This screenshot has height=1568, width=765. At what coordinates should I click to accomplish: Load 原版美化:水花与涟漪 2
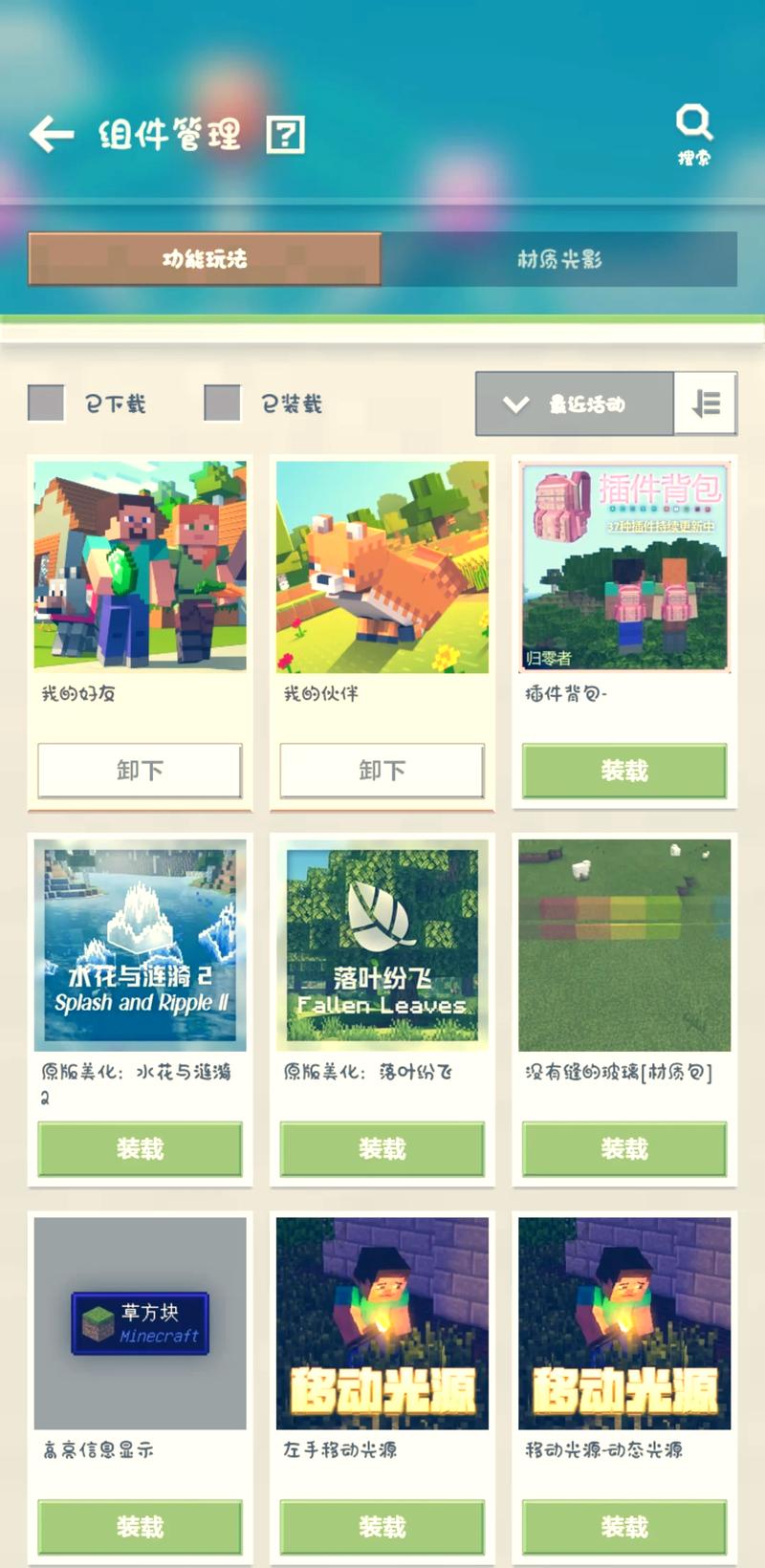140,1148
